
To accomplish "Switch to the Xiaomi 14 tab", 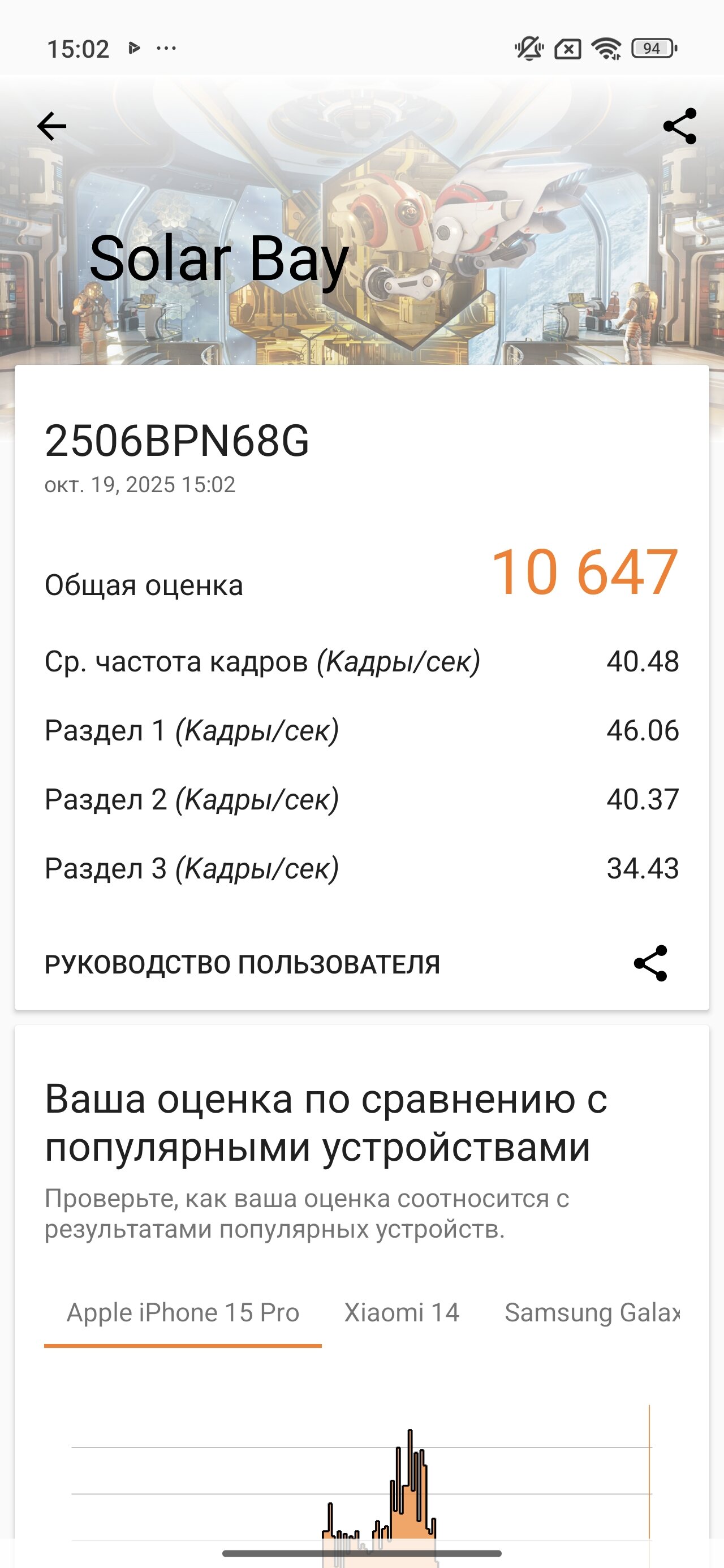I will point(402,1313).
